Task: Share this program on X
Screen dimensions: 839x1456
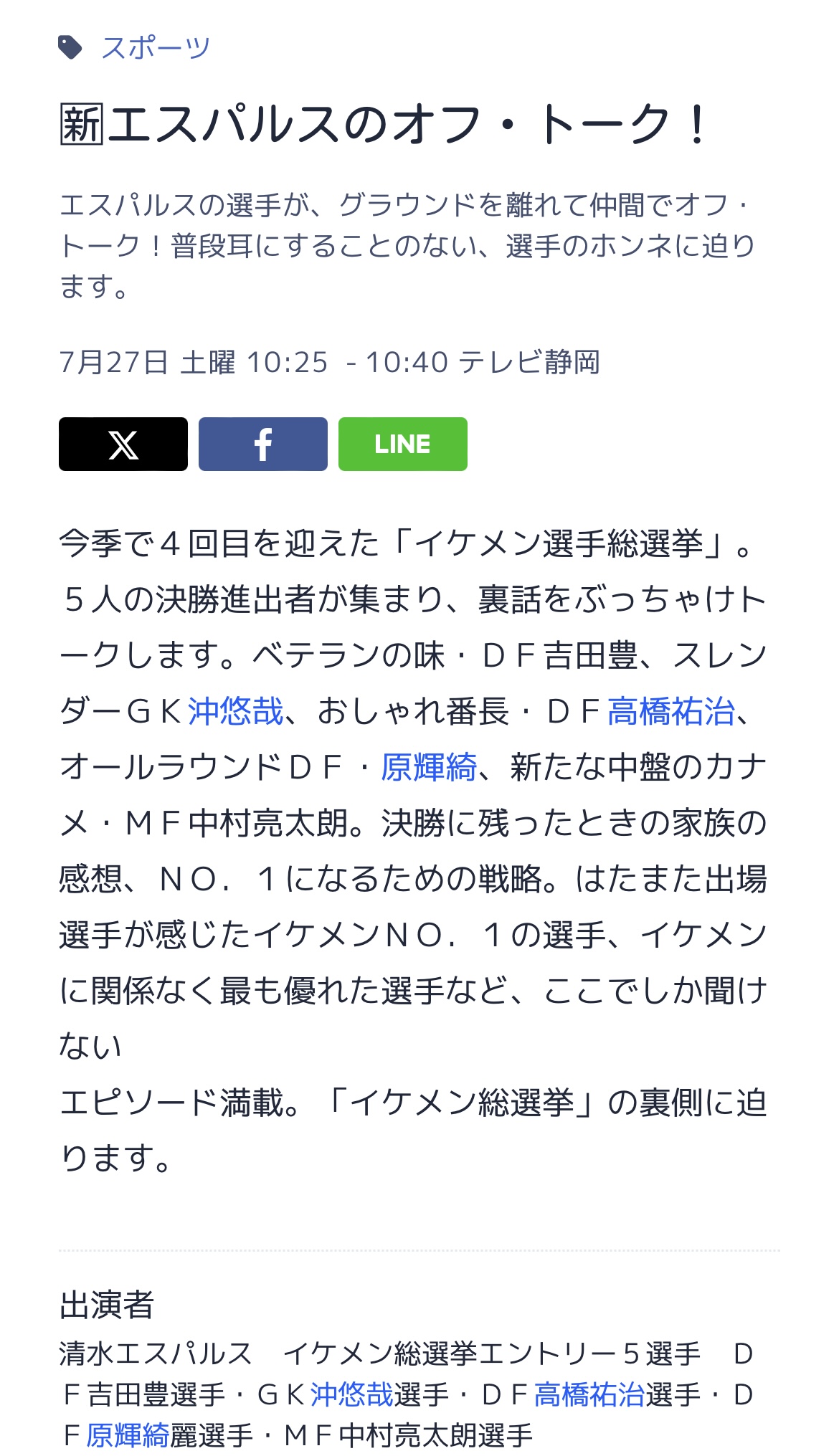Action: [x=123, y=444]
